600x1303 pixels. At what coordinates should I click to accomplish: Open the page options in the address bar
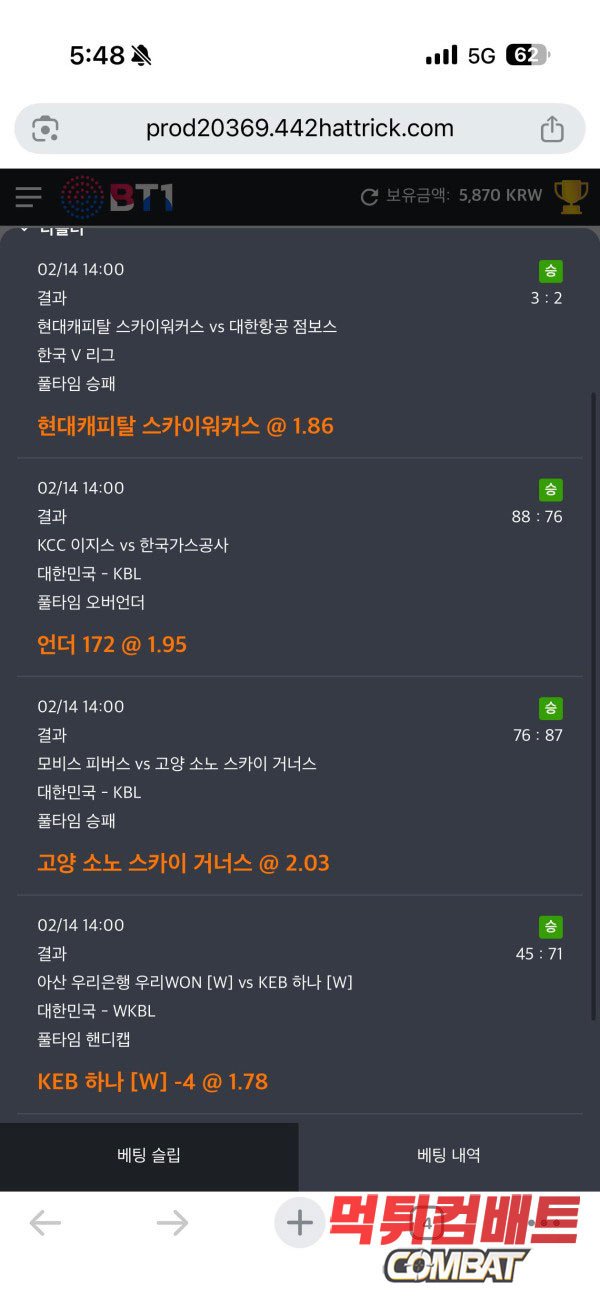coord(45,129)
